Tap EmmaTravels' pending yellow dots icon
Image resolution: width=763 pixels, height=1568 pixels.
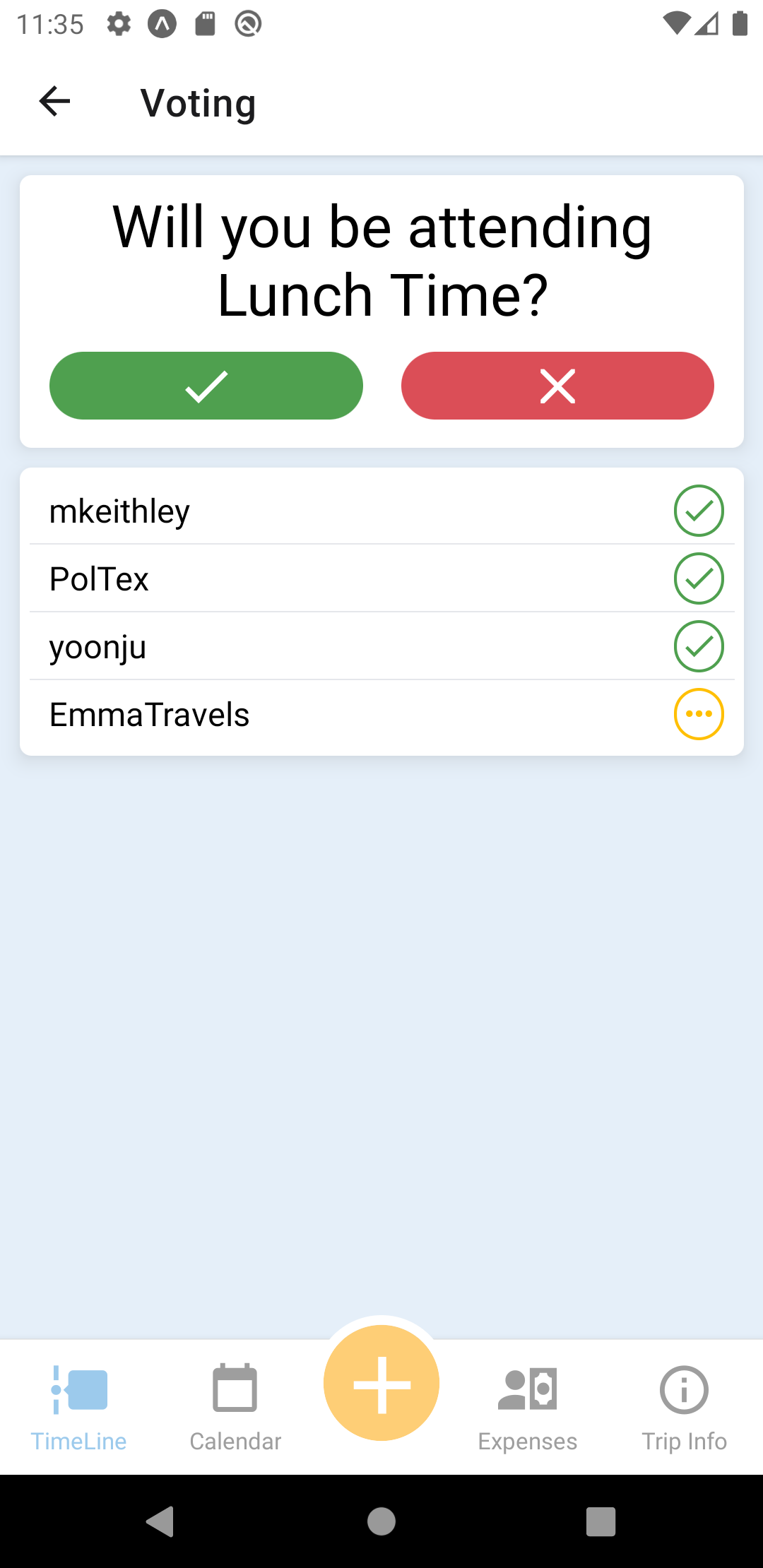699,713
